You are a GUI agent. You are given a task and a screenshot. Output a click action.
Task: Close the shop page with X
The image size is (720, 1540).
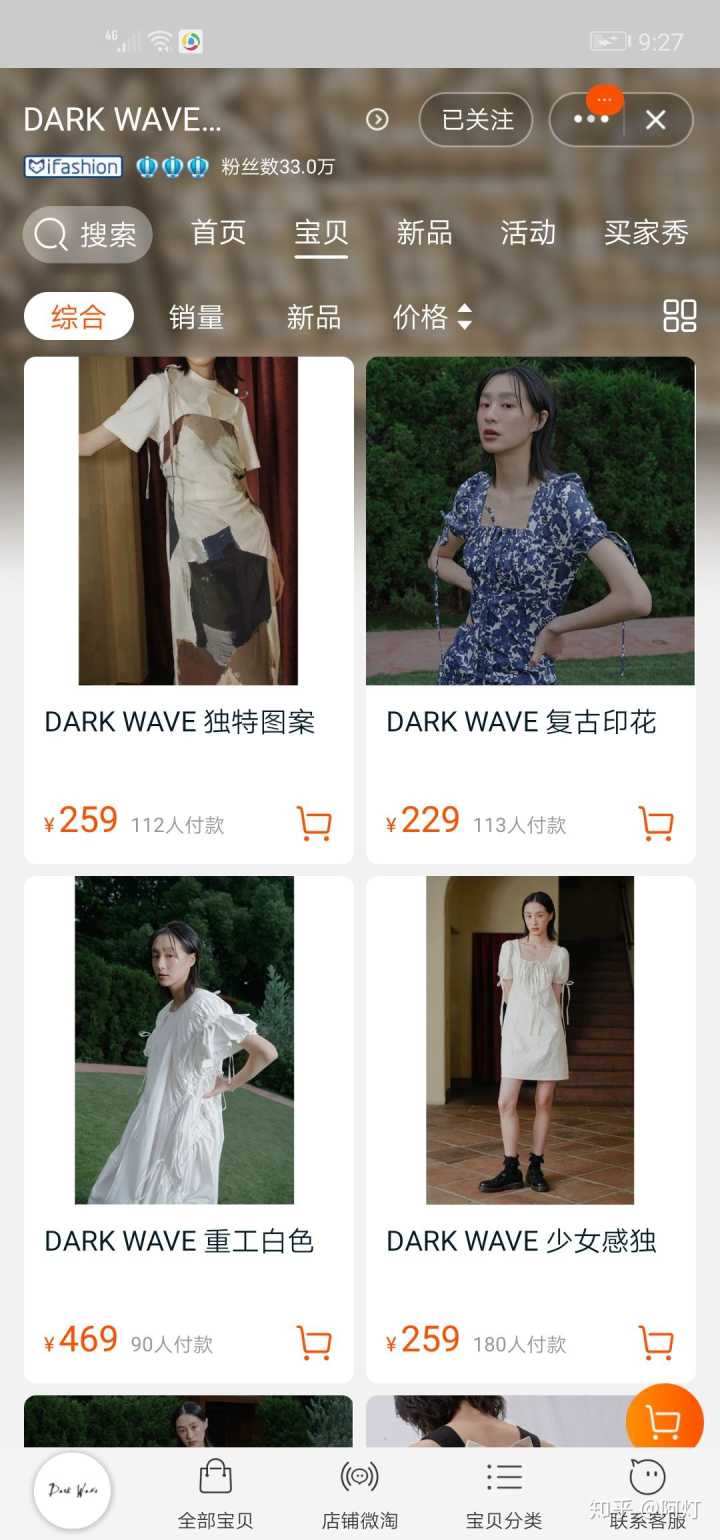tap(656, 120)
